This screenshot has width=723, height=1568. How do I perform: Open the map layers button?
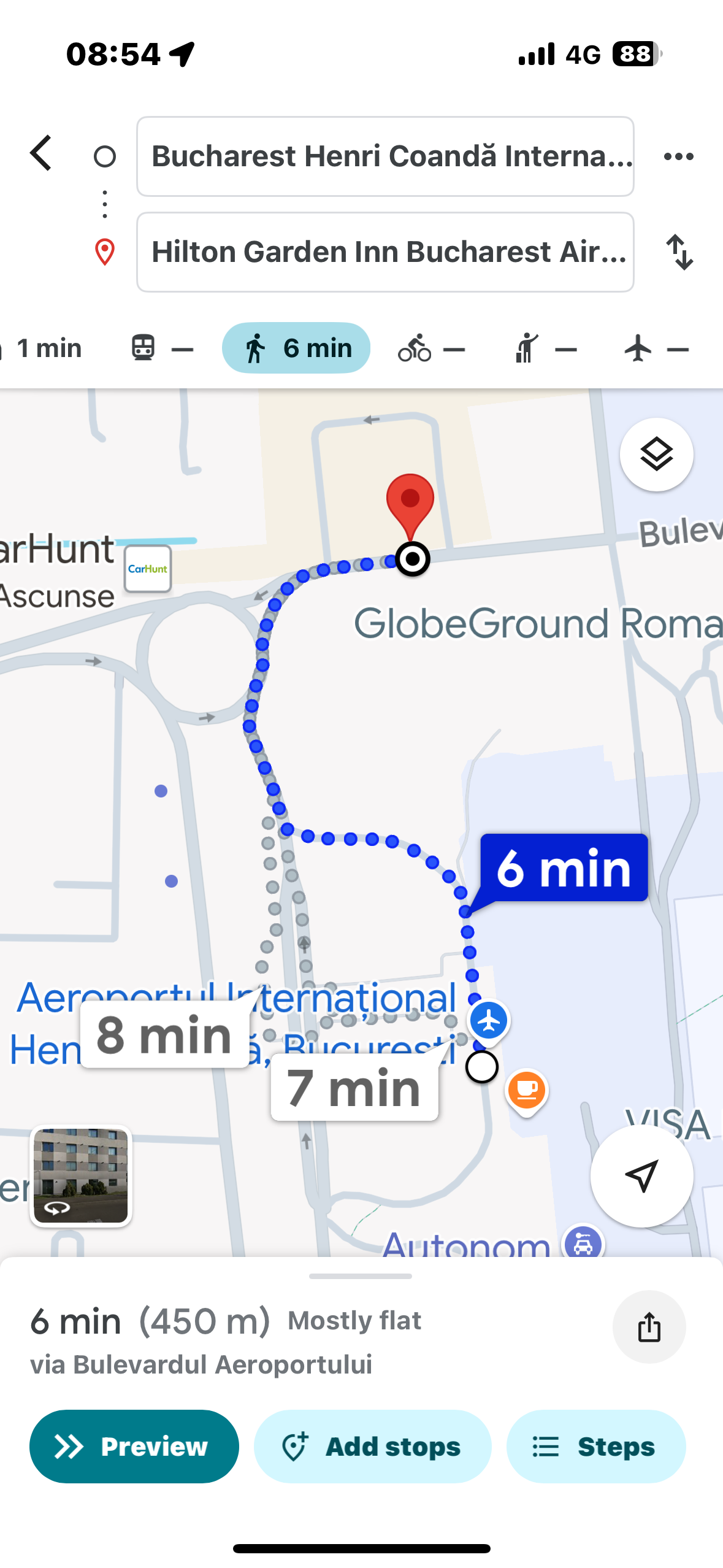coord(657,455)
